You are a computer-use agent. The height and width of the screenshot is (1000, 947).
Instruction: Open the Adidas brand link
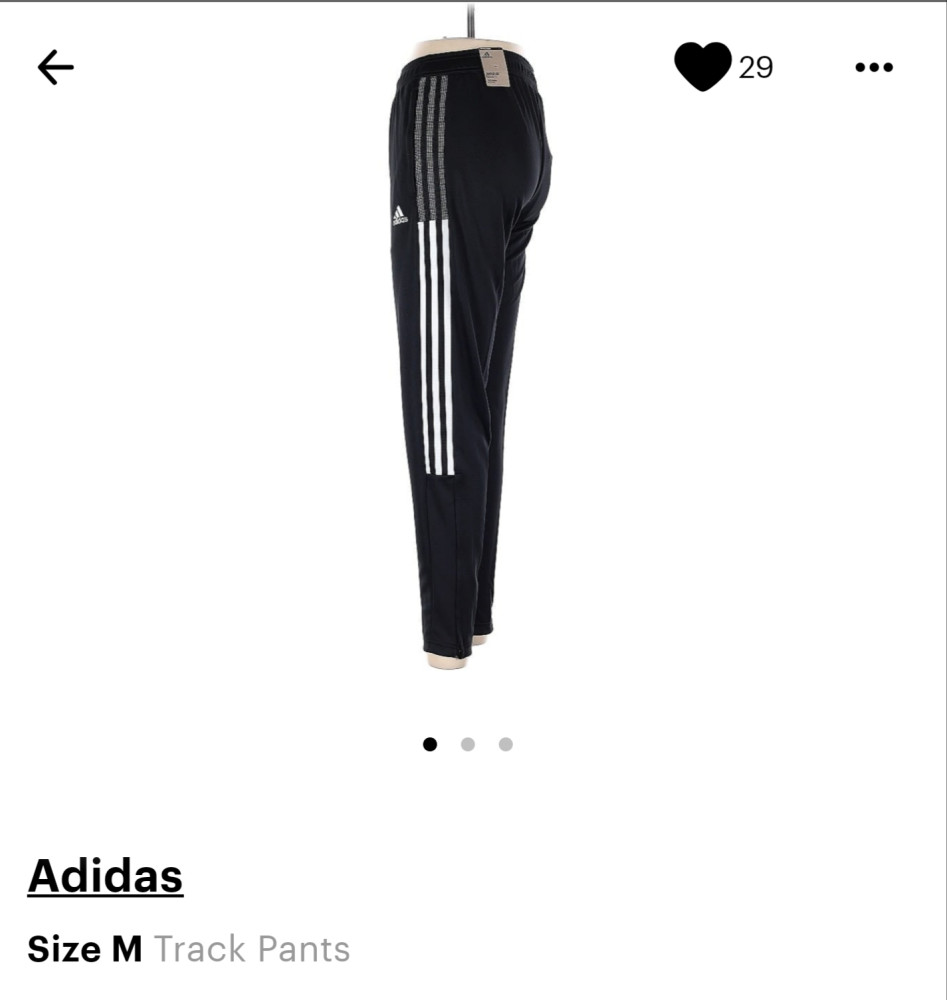tap(105, 876)
